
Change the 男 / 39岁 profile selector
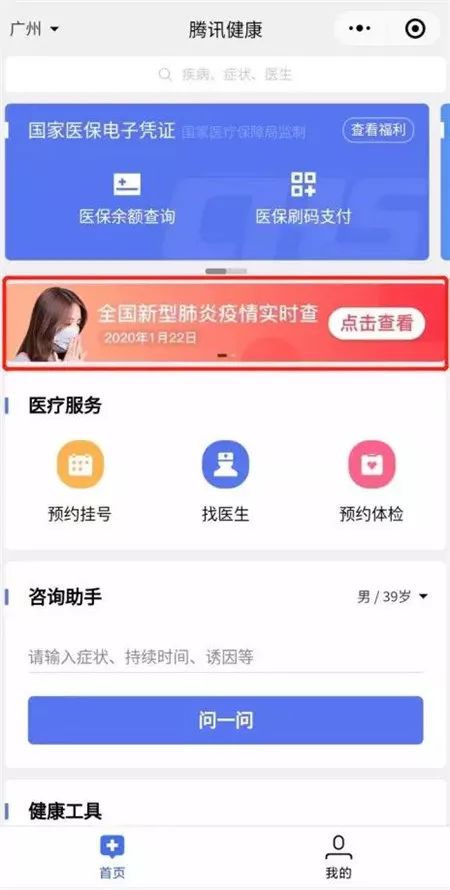point(392,597)
